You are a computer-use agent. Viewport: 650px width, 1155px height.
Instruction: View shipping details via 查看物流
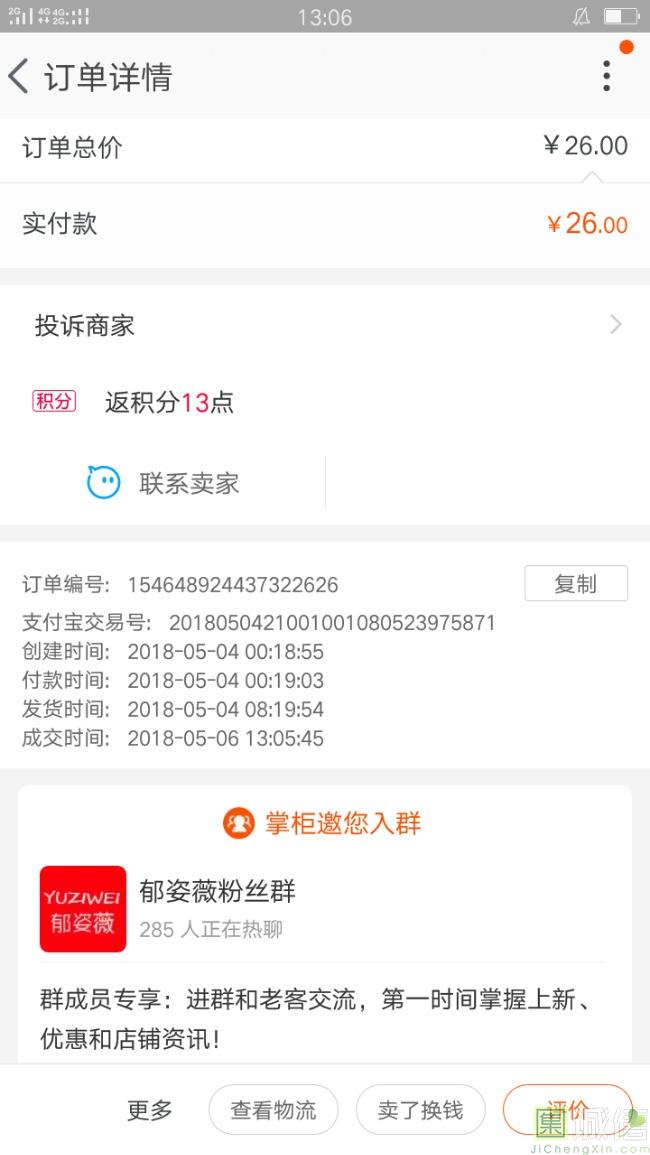tap(273, 1110)
